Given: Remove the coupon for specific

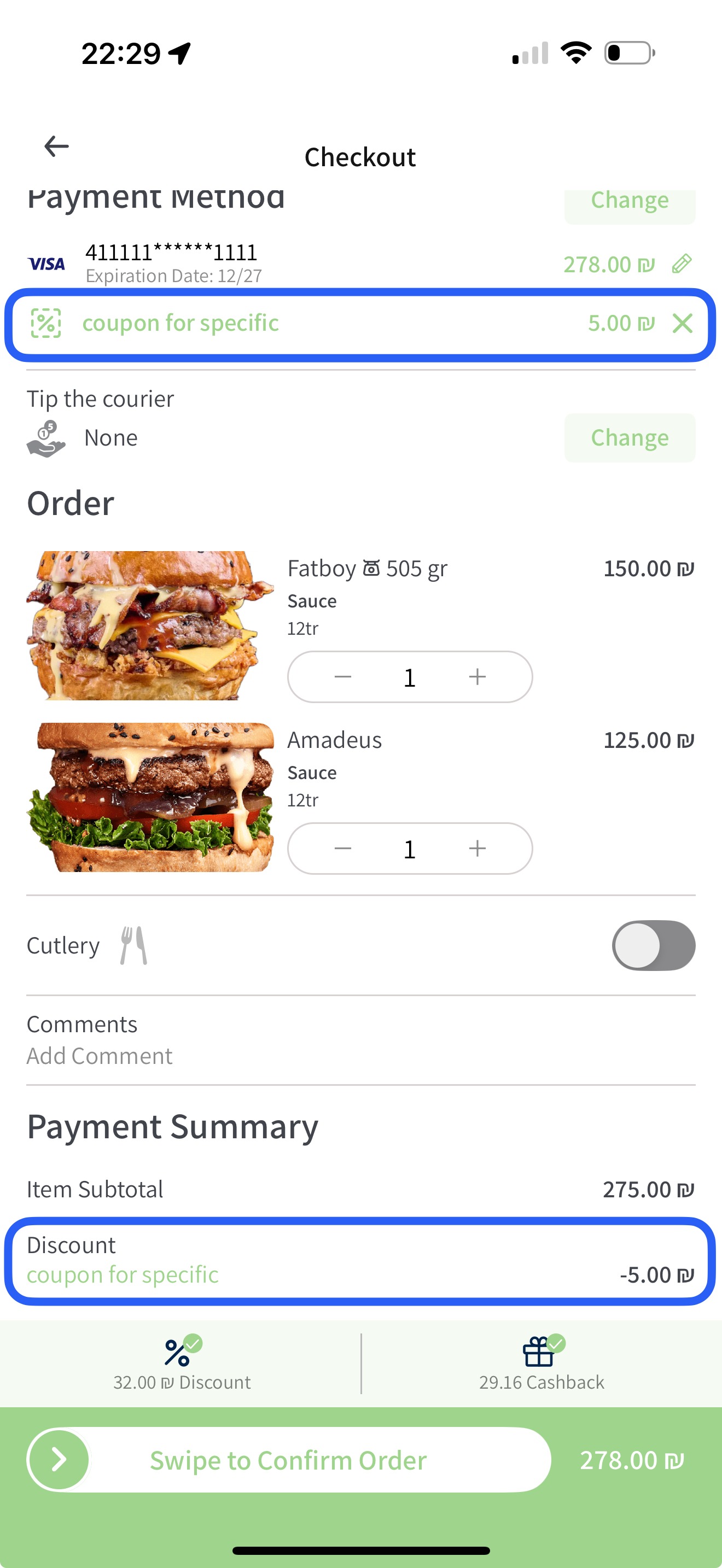Looking at the screenshot, I should pyautogui.click(x=683, y=323).
